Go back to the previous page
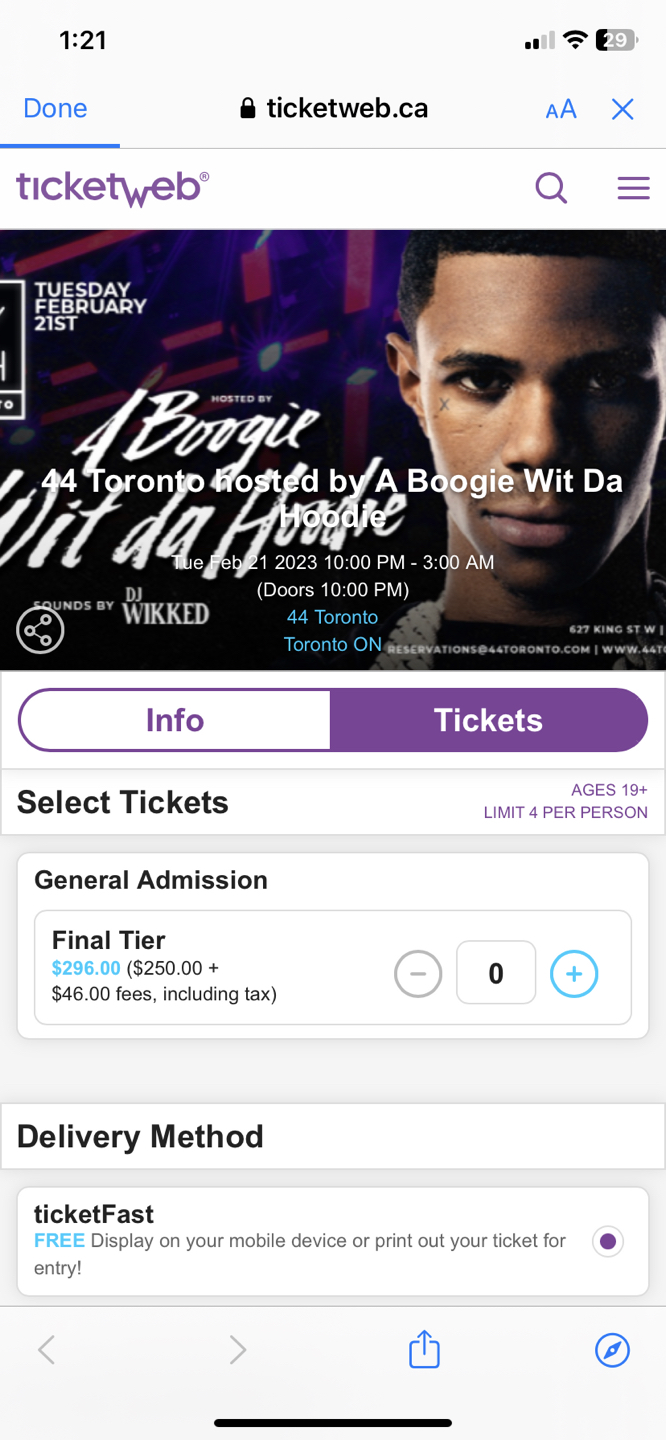Image resolution: width=666 pixels, height=1440 pixels. pos(46,1349)
